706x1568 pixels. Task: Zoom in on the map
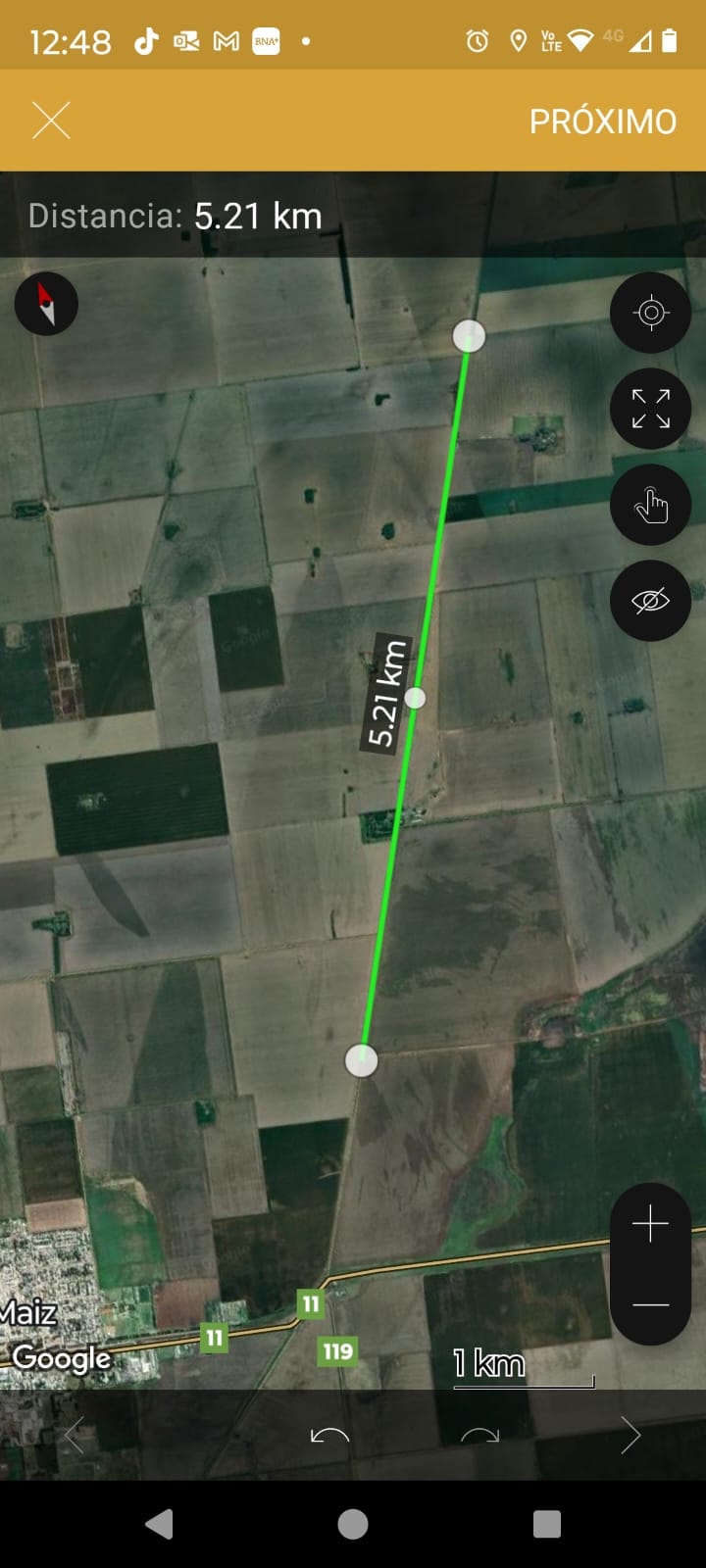[x=650, y=1225]
